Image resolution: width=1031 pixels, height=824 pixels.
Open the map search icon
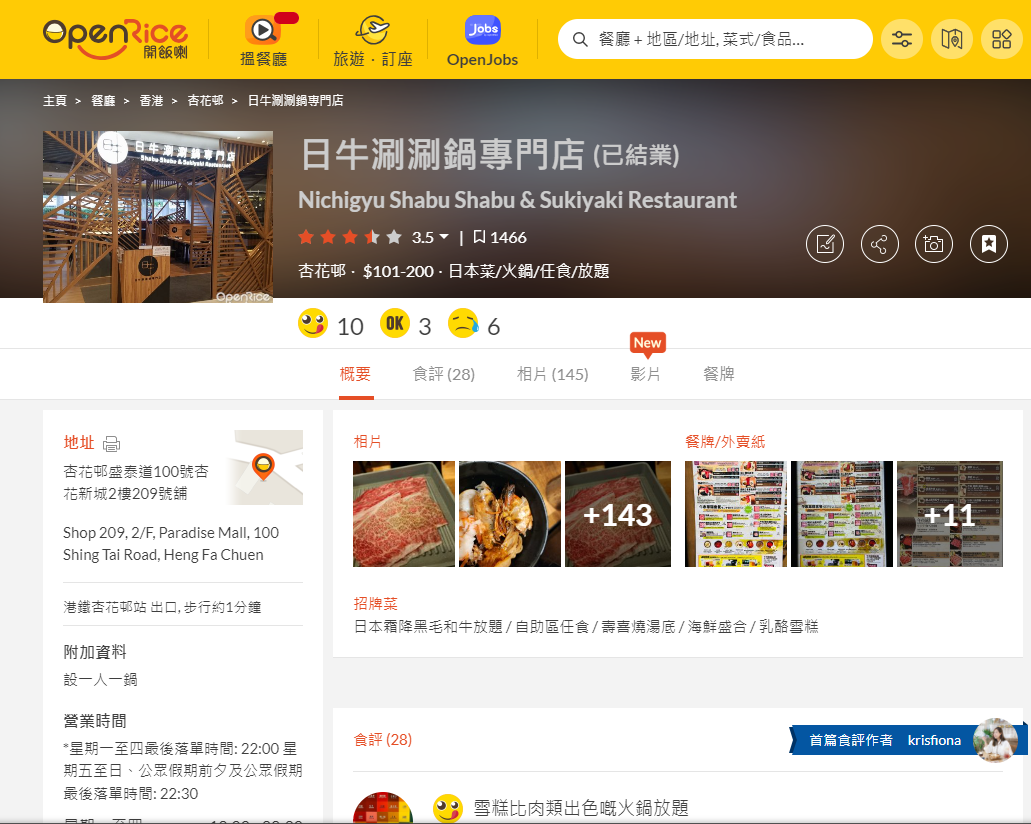point(952,40)
